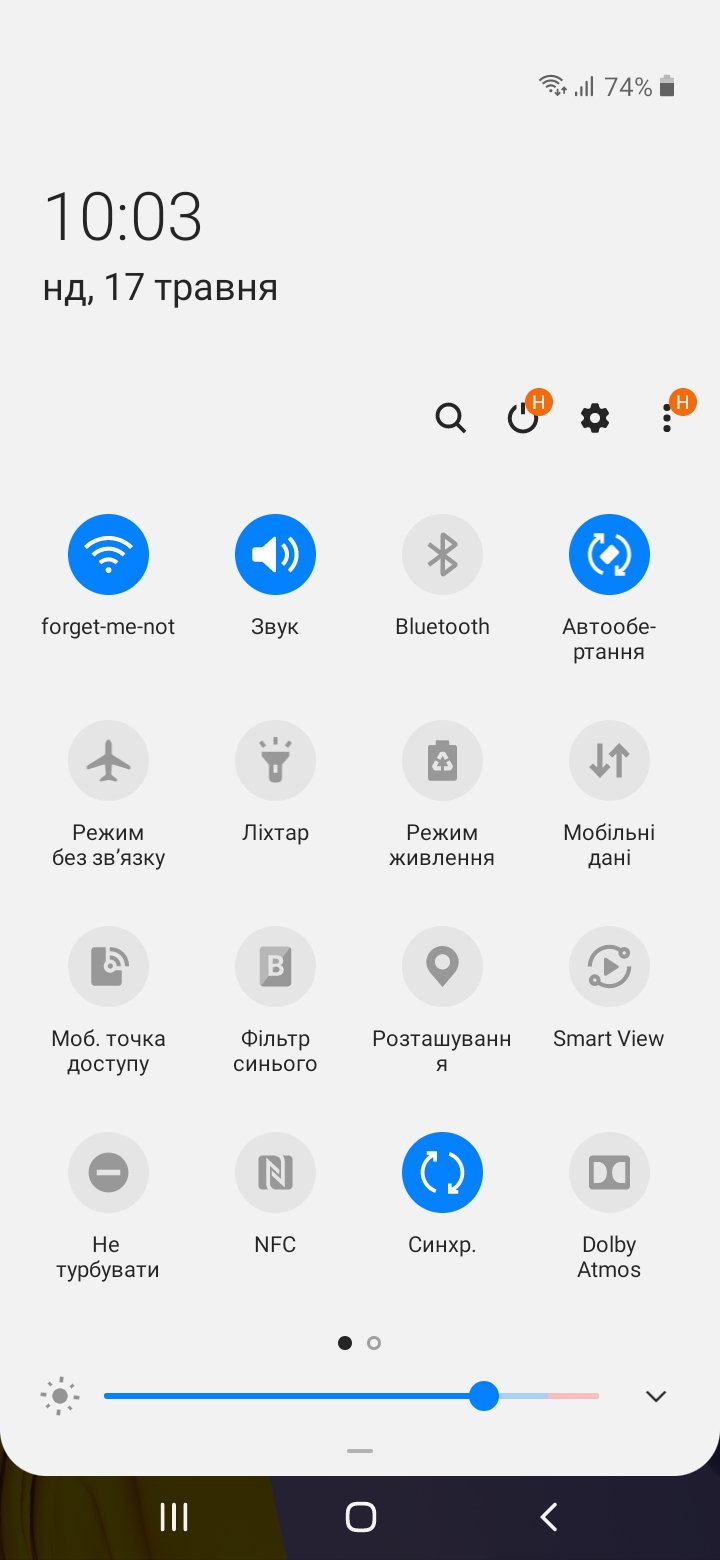Enable Режим без зв'язку airplane mode

click(x=108, y=760)
